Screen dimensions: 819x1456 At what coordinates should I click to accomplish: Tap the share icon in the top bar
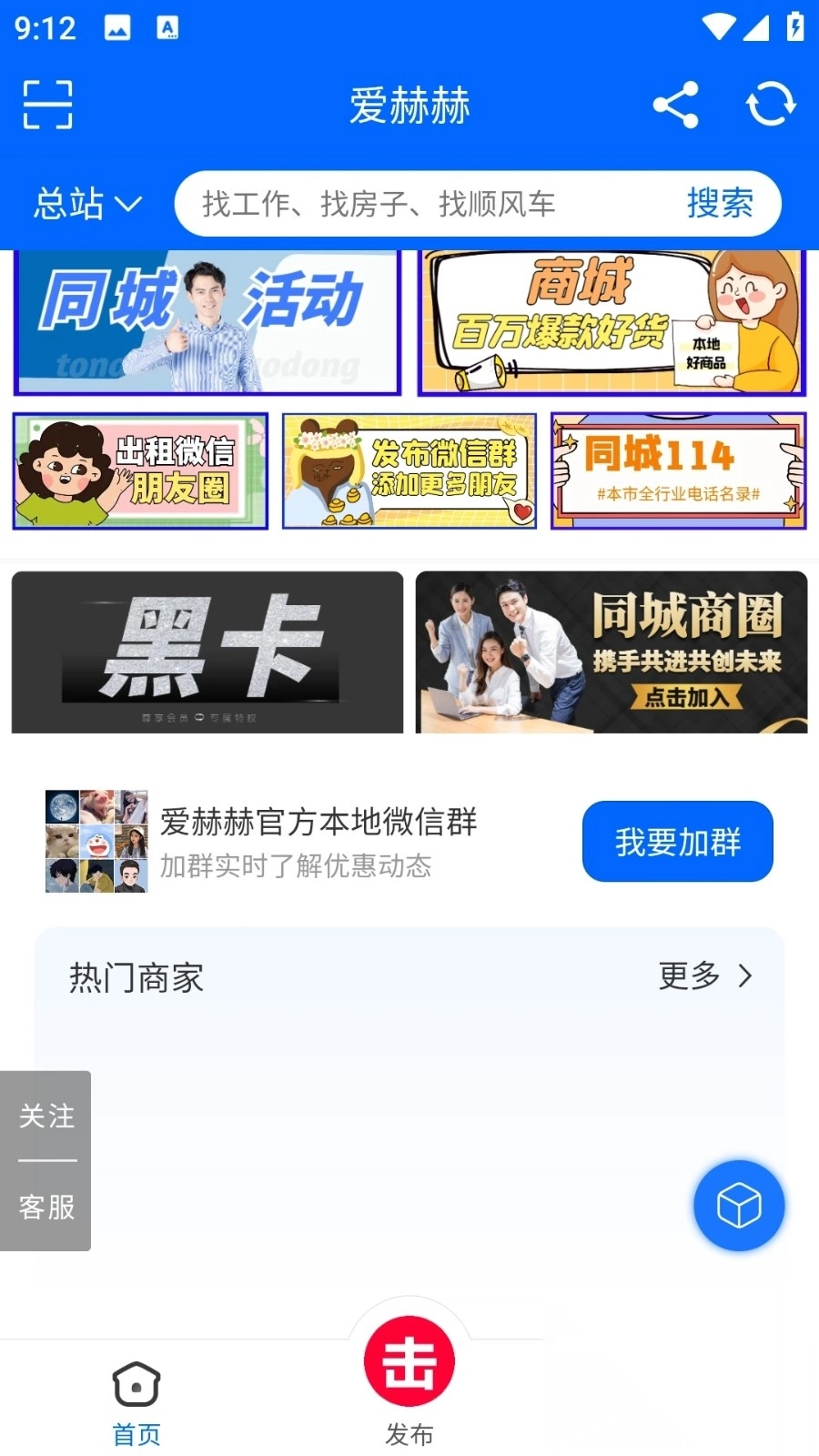675,104
